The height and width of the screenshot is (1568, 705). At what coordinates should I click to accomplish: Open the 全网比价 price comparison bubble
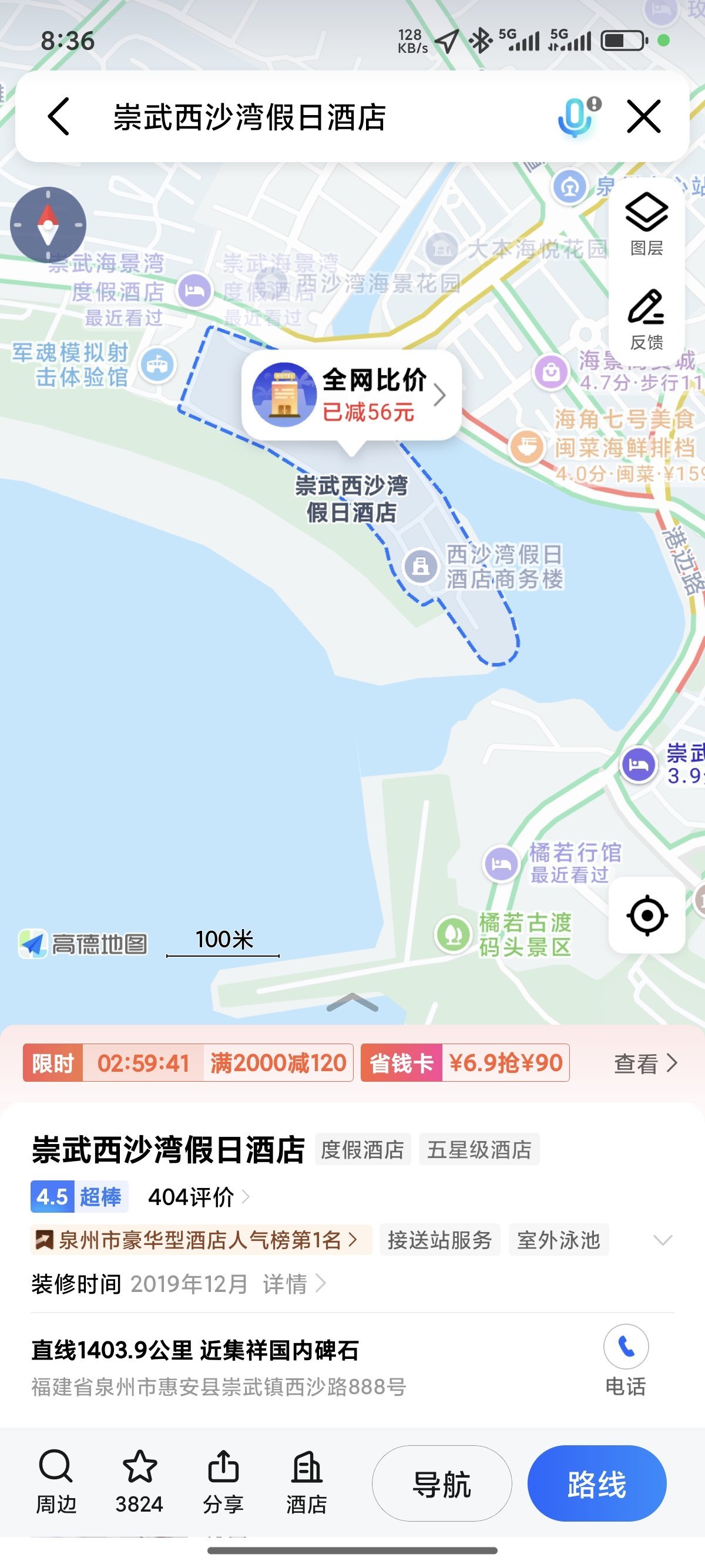point(351,396)
